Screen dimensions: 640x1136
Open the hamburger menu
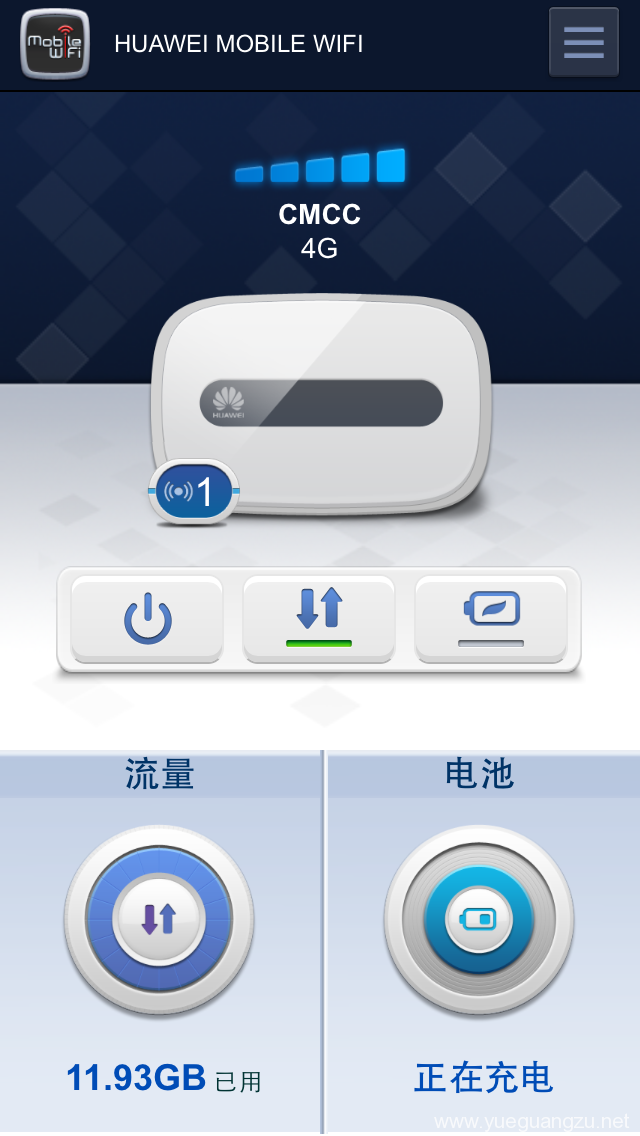click(583, 42)
